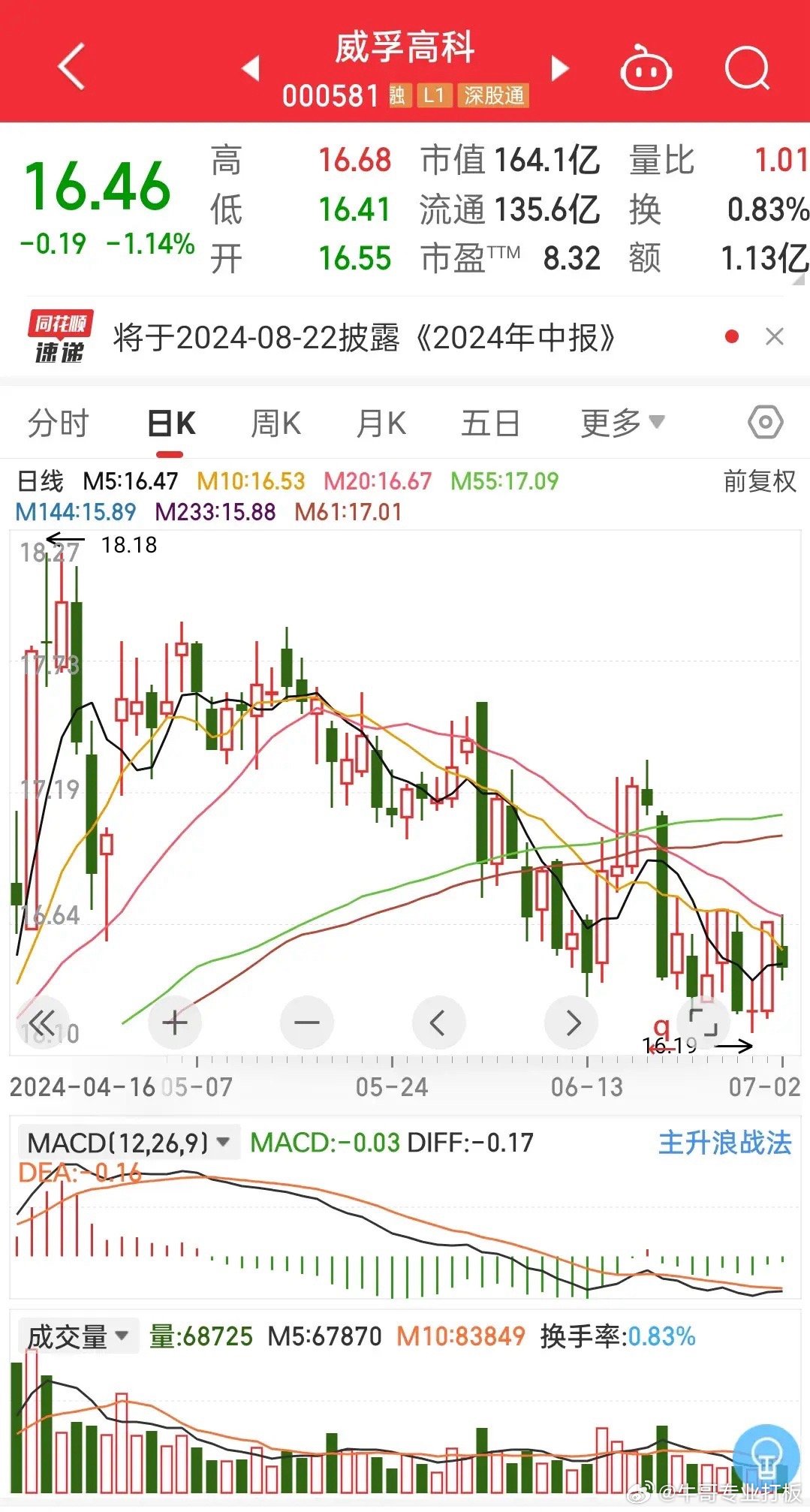Expand chart to full screen
810x1512 pixels.
[x=702, y=1022]
